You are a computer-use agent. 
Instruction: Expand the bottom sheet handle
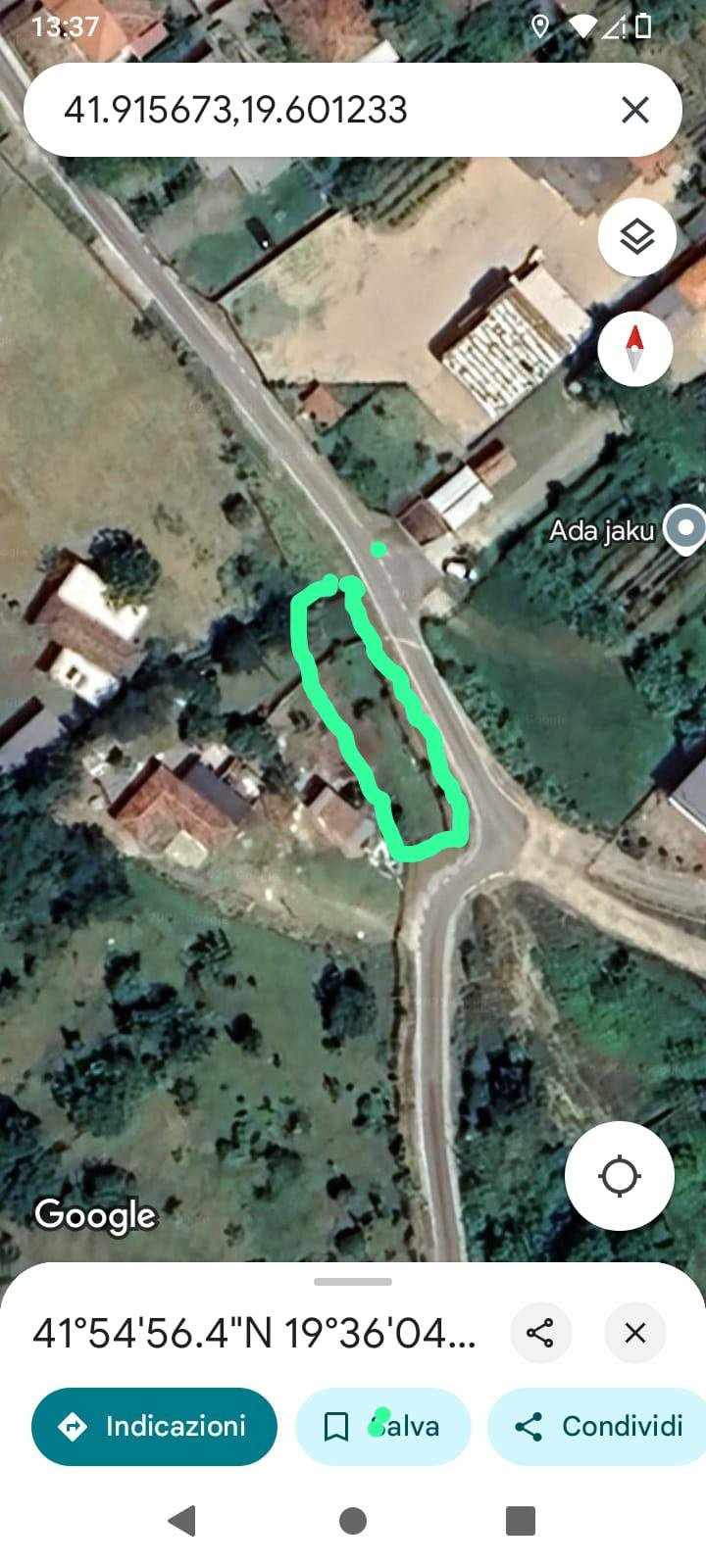tap(353, 1282)
